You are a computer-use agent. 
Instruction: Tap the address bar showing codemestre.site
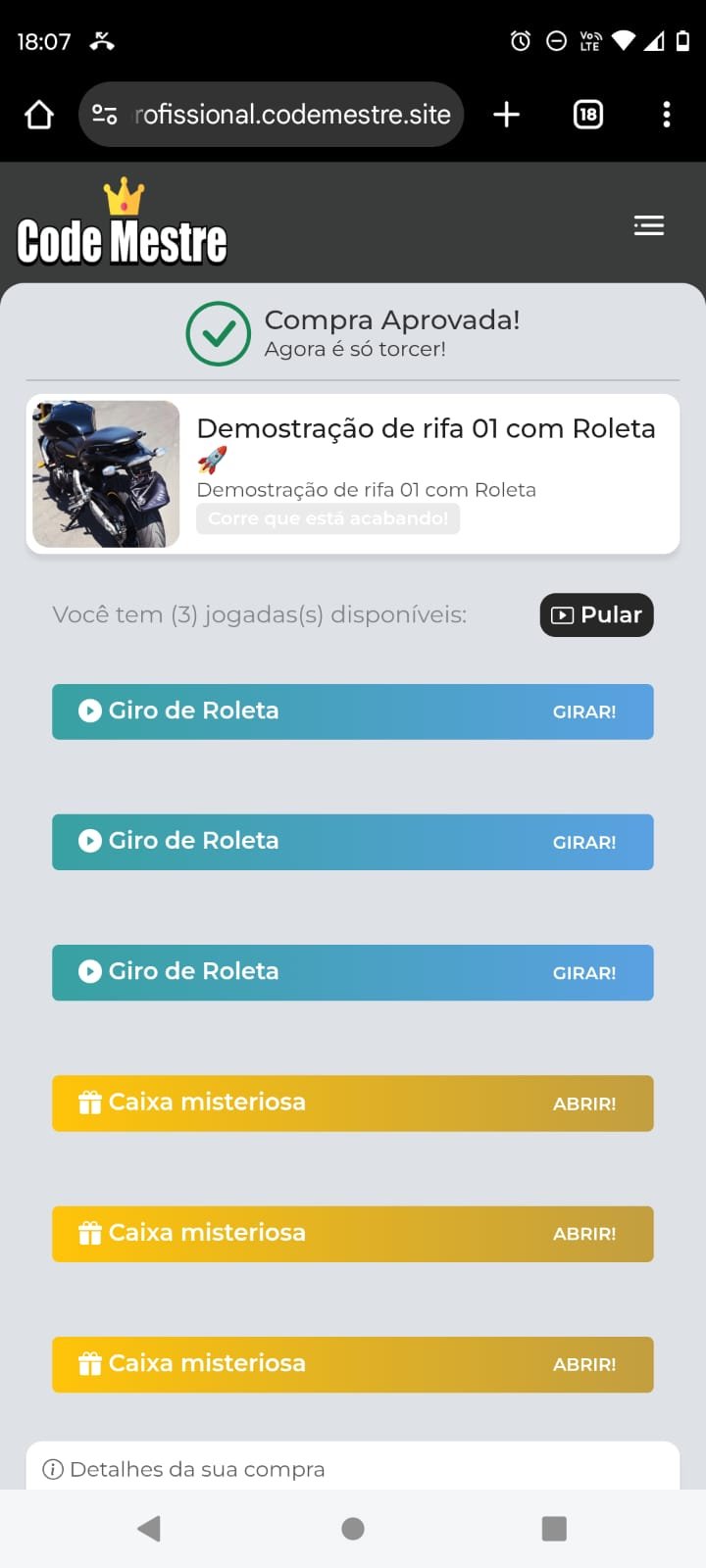(x=292, y=115)
